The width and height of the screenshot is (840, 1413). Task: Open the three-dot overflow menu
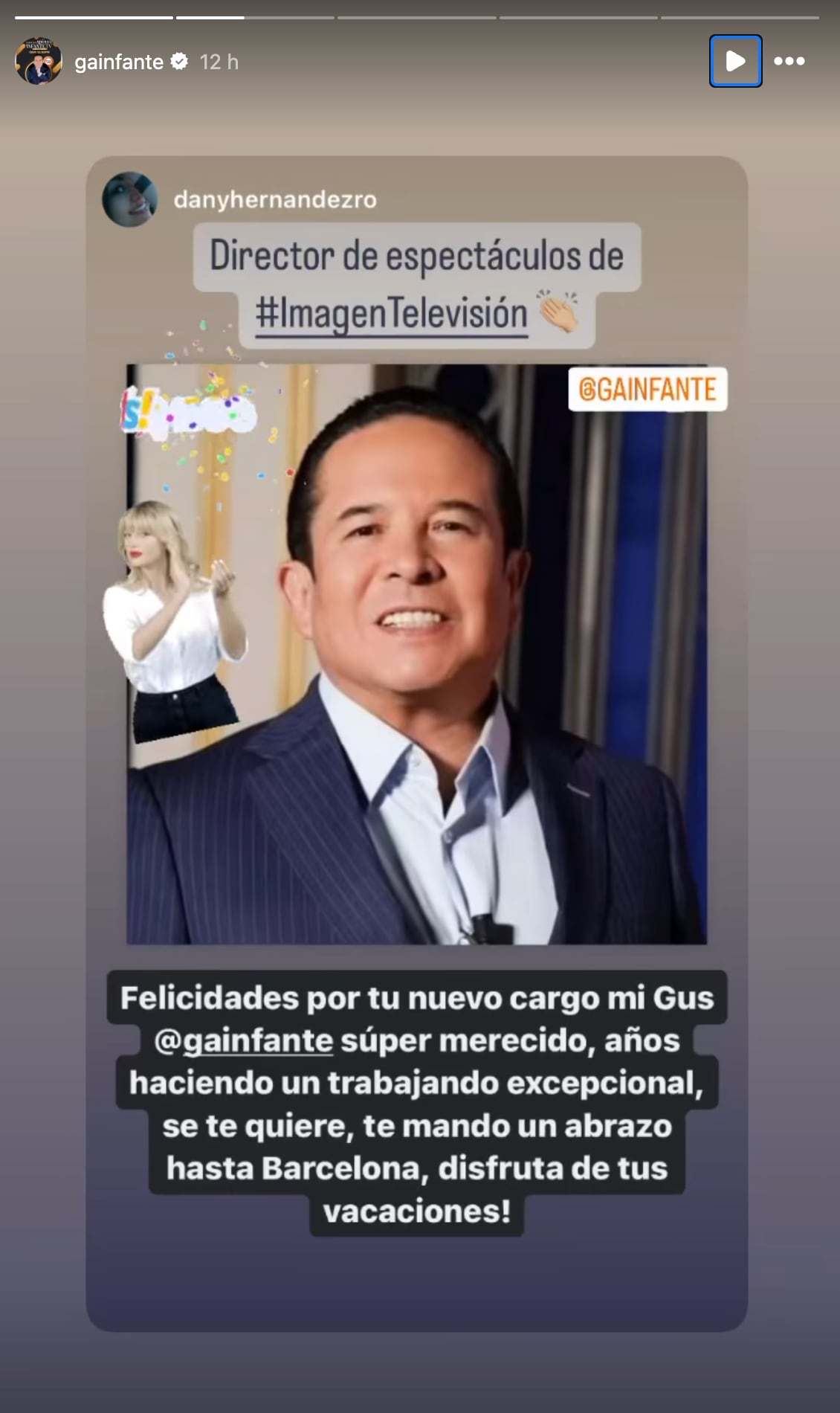(x=789, y=61)
